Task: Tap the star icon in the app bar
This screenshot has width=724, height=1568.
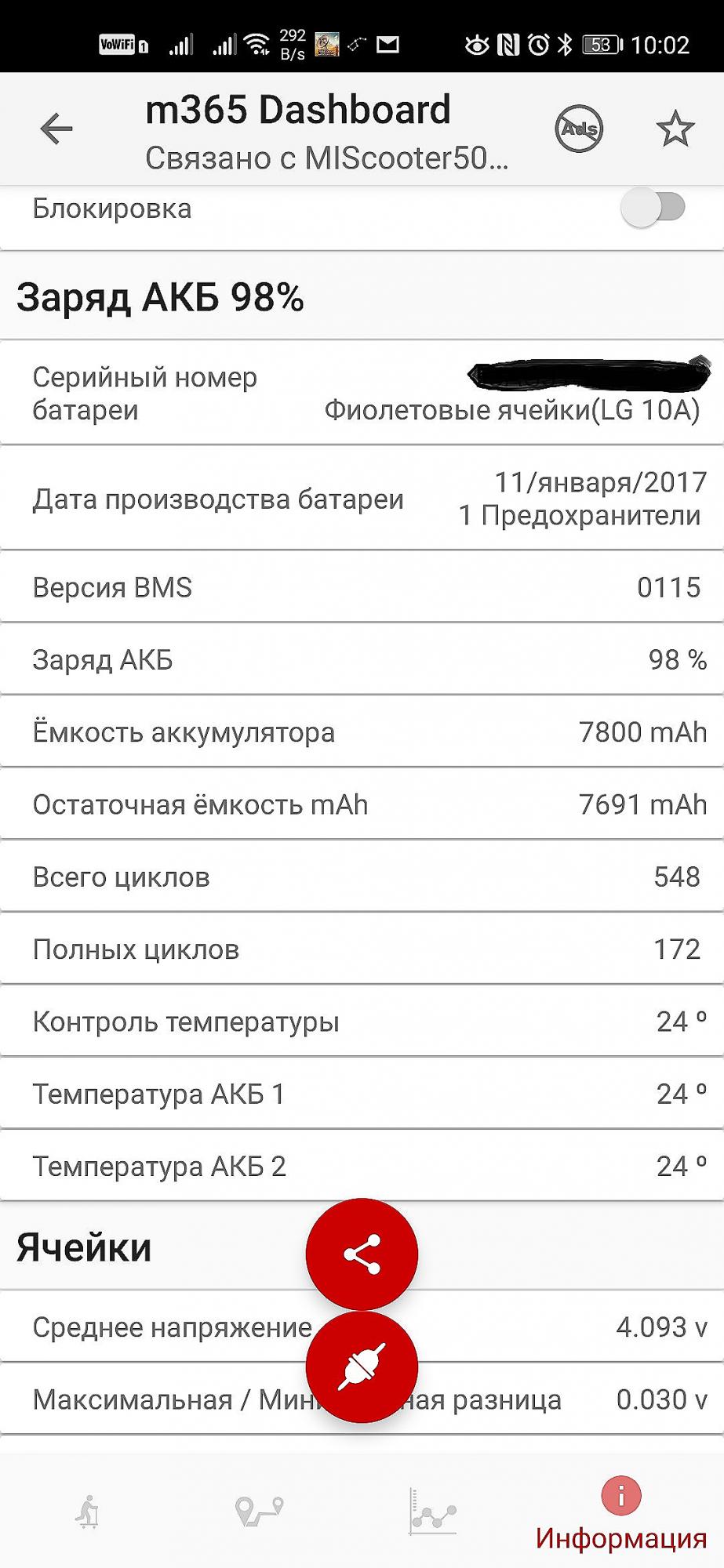Action: [675, 129]
